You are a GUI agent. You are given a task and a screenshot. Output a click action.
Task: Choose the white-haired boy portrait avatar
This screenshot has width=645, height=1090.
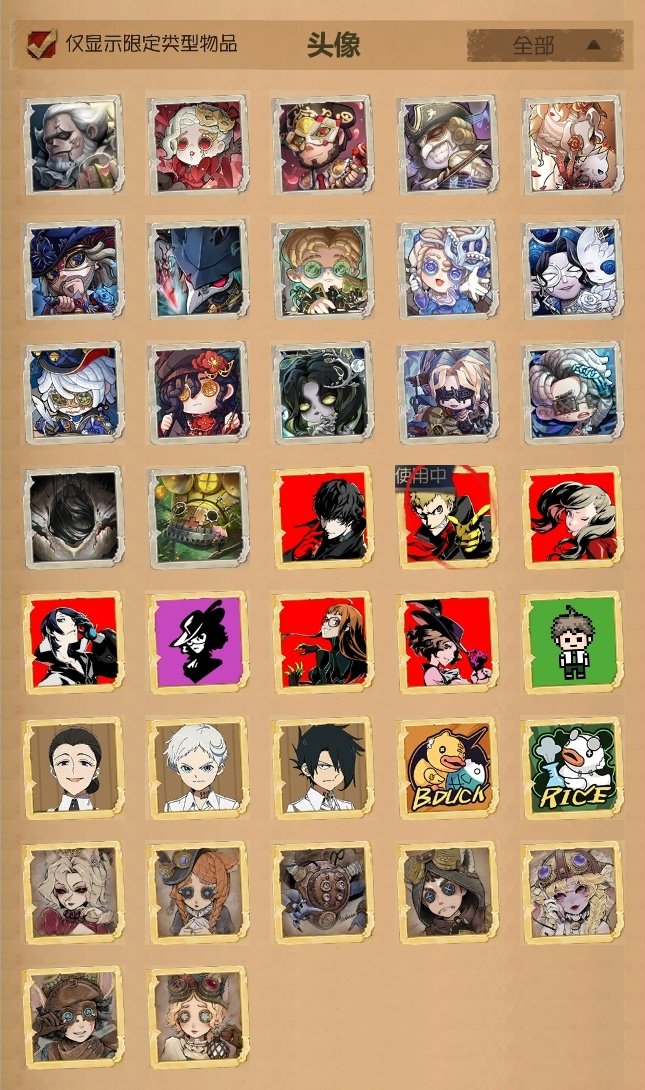coord(197,766)
